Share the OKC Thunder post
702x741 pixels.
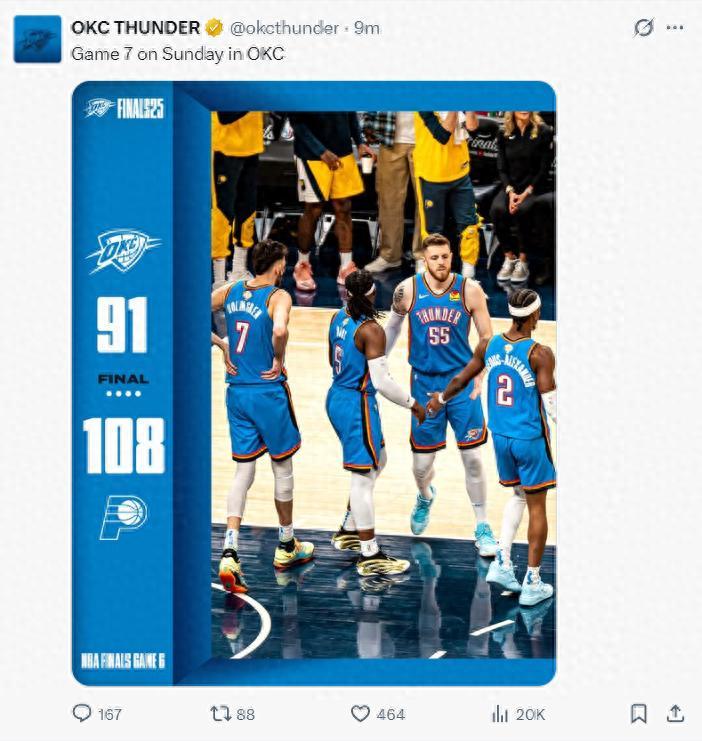coord(676,713)
